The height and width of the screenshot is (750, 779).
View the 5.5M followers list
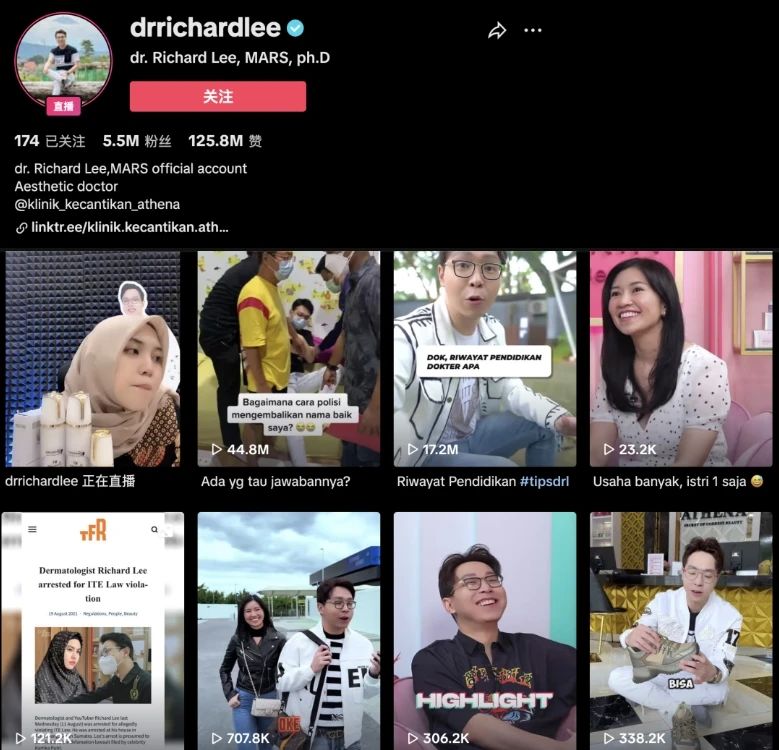coord(137,141)
